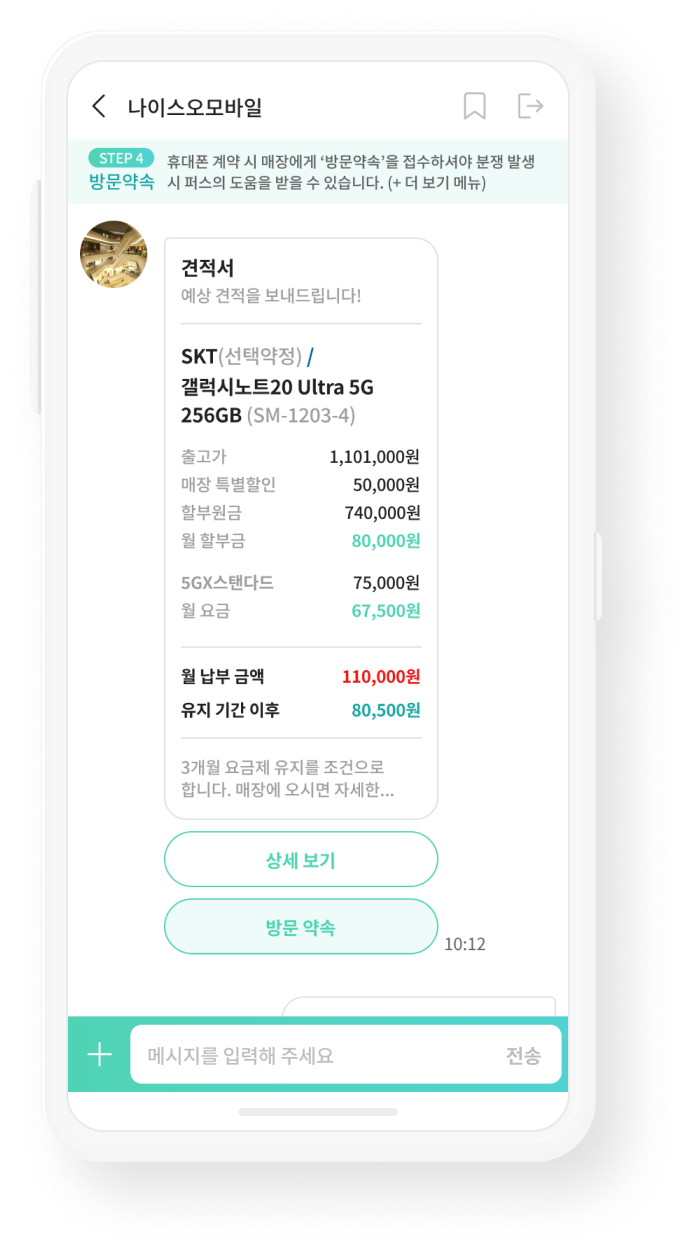Send the message with 전송
The height and width of the screenshot is (1252, 692).
point(523,1055)
